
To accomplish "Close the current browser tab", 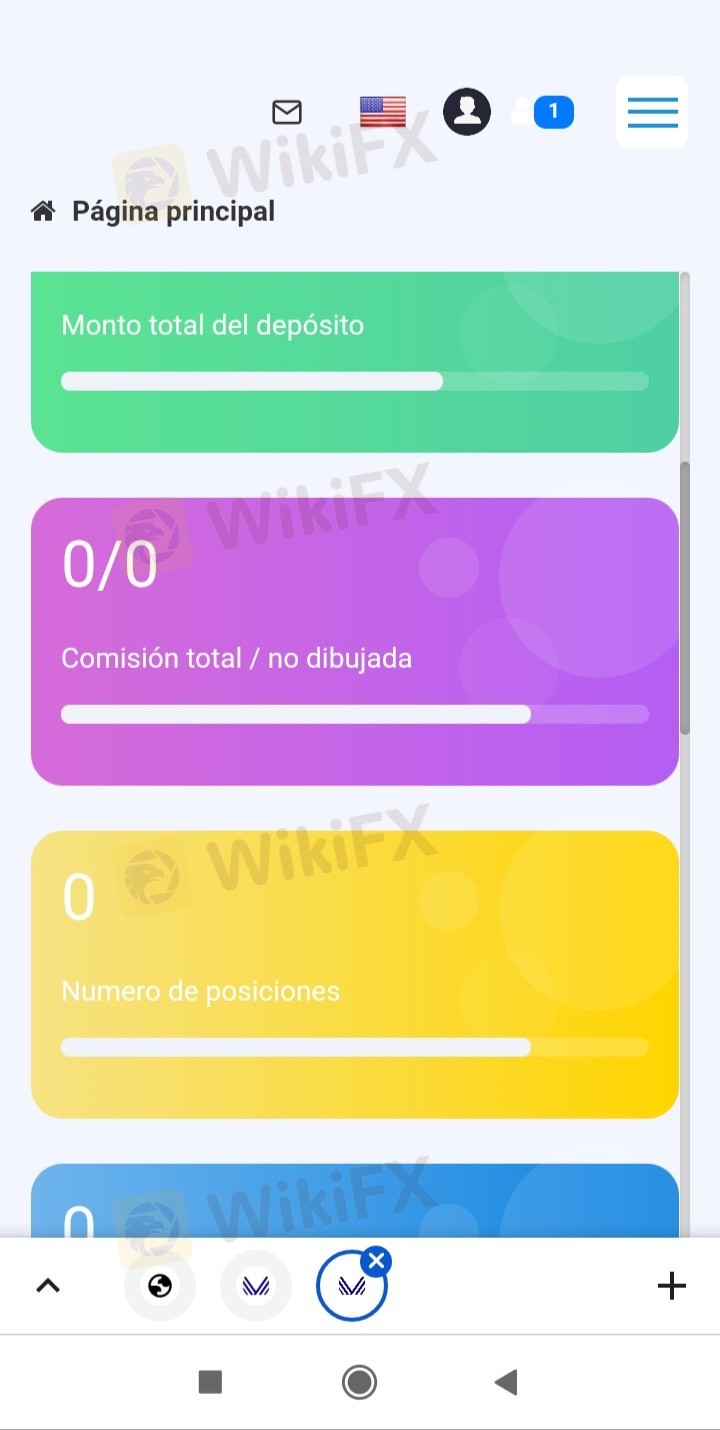I will click(x=376, y=1262).
